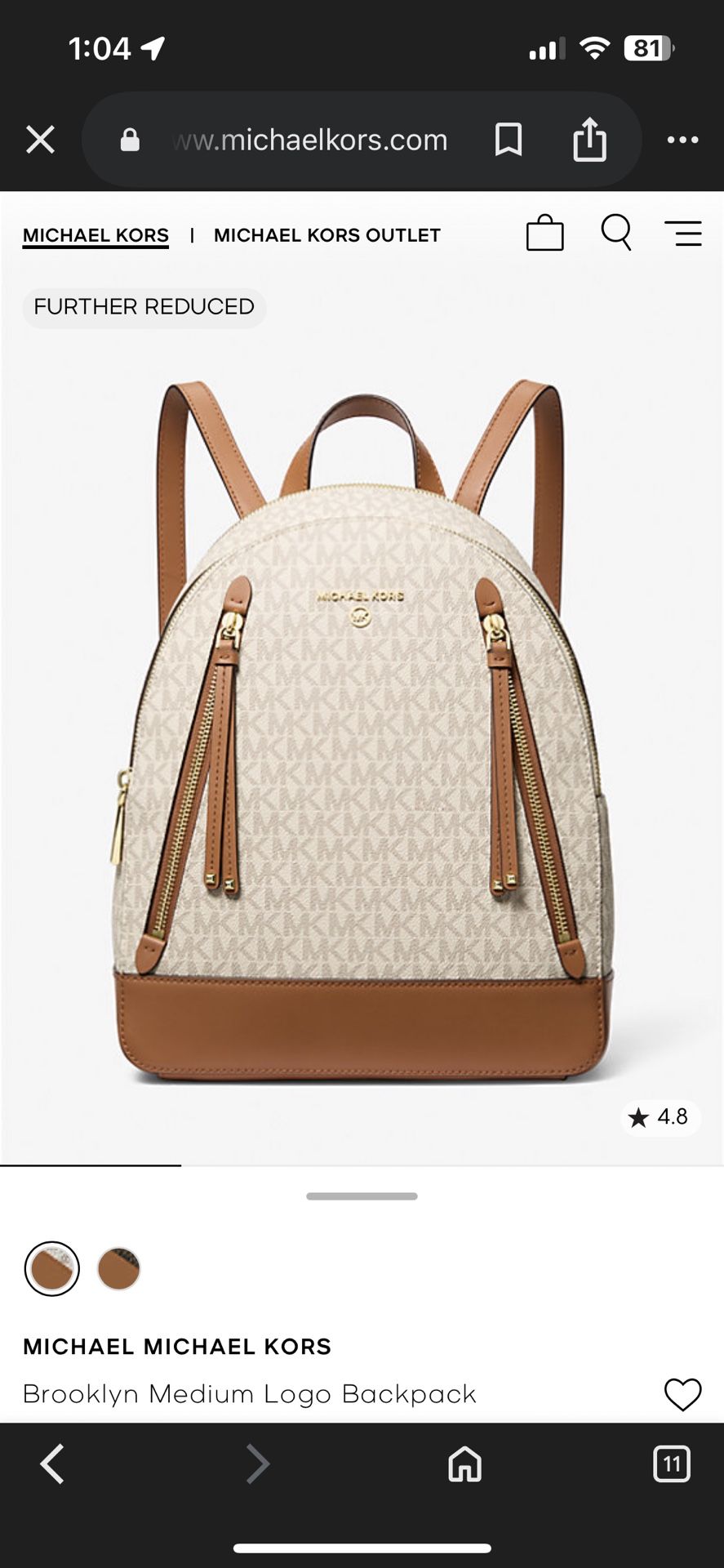Open the Brooklyn Medium Logo Backpack link
724x1568 pixels.
251,1394
